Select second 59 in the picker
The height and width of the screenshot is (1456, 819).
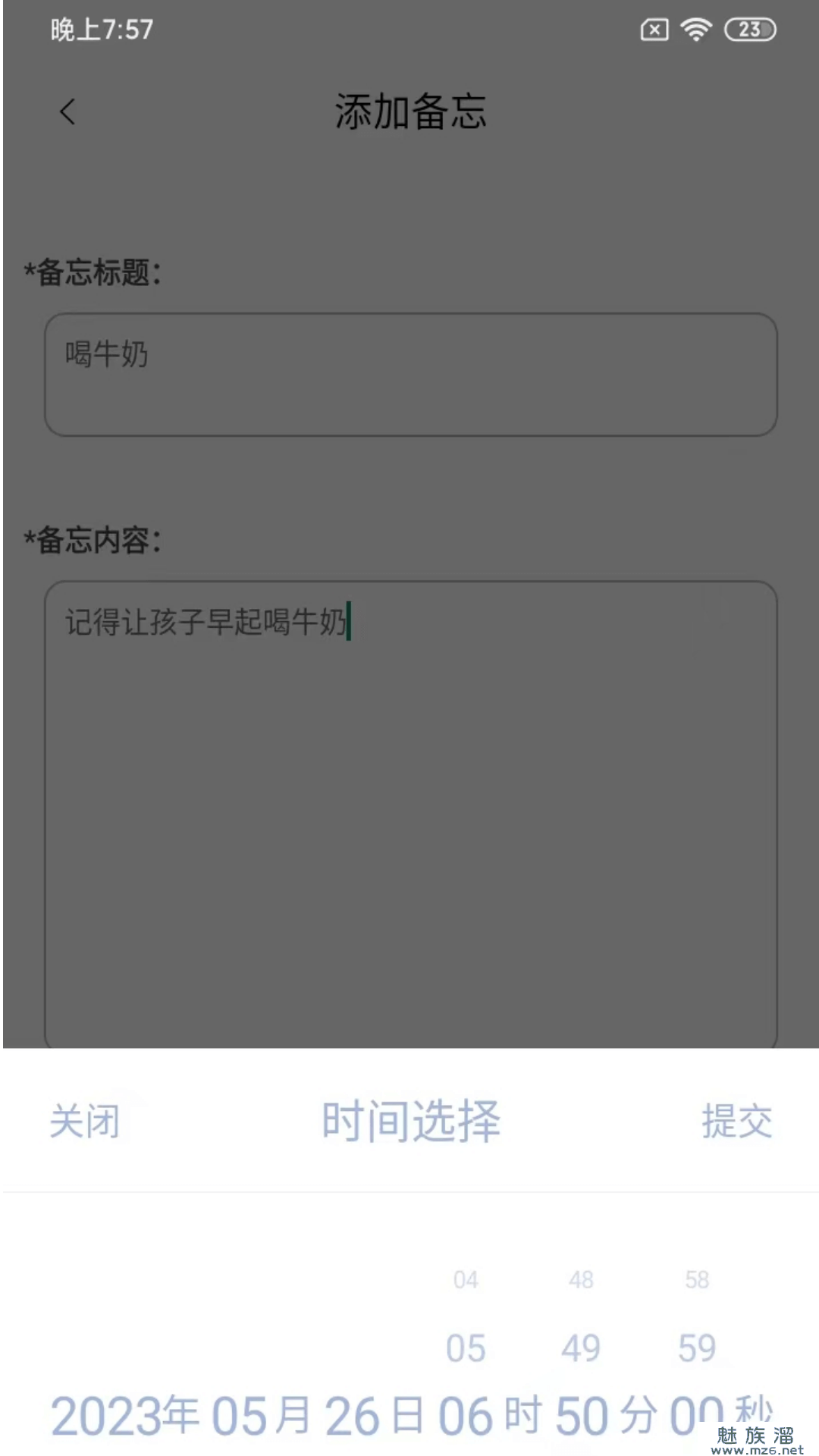click(x=697, y=1348)
